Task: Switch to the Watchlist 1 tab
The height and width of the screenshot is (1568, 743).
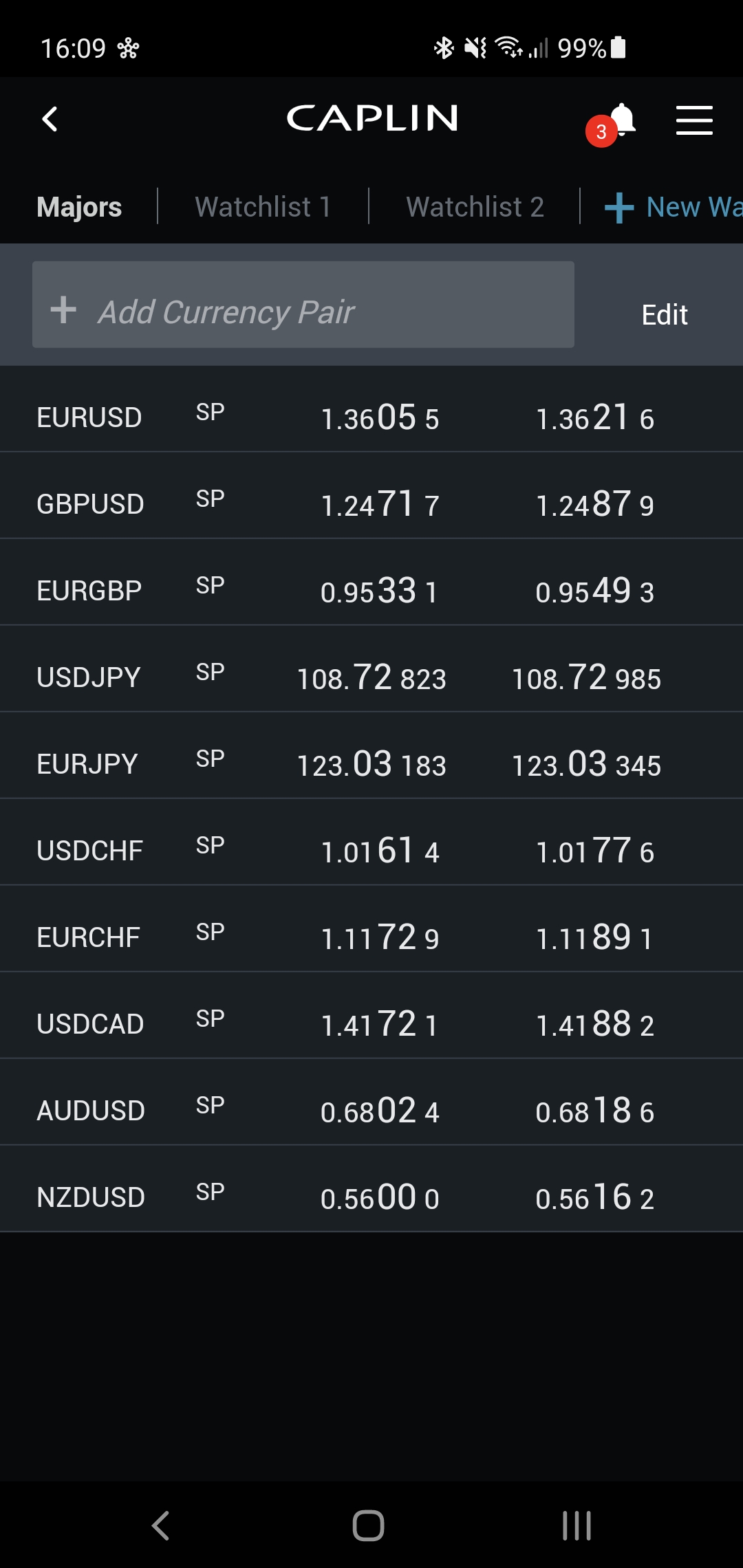Action: 263,207
